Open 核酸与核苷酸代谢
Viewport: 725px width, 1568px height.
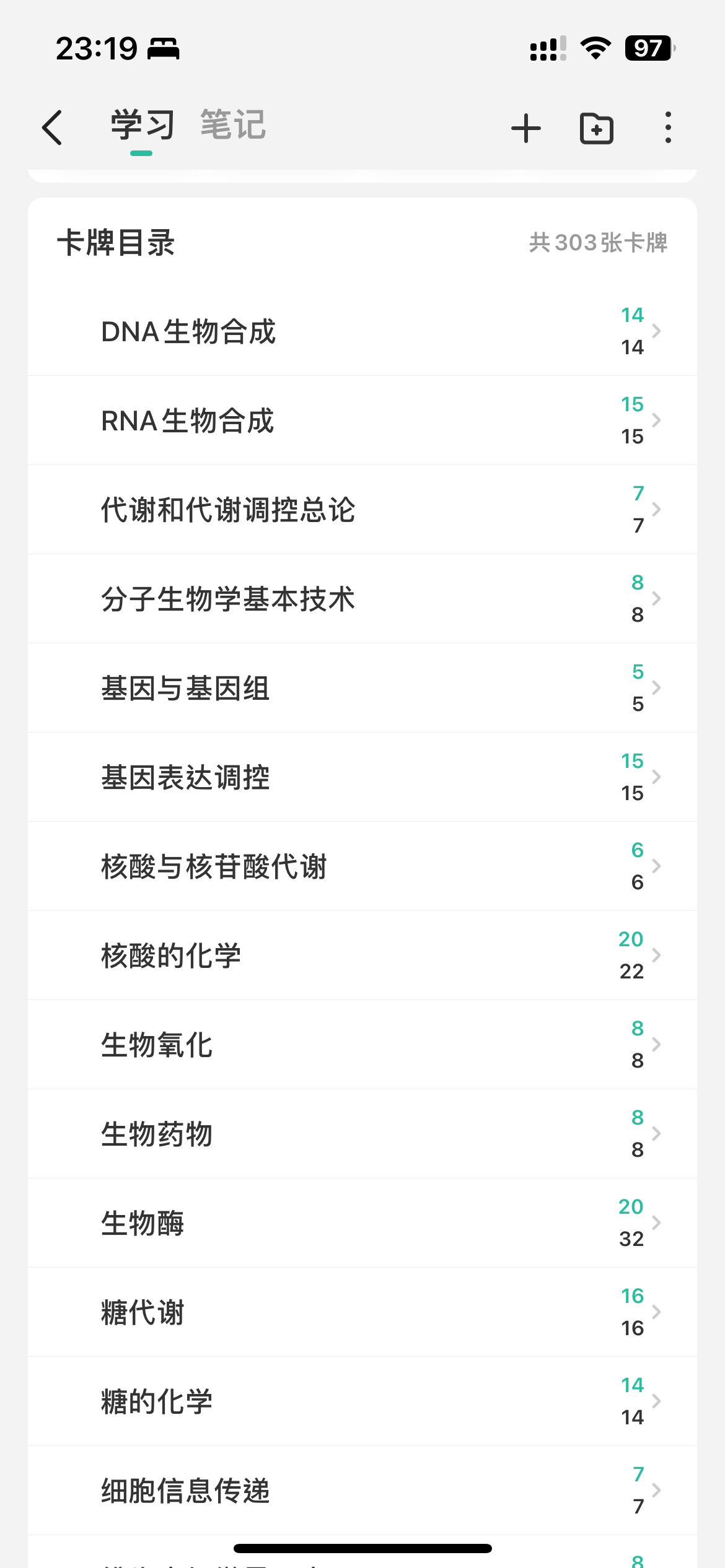pos(362,866)
